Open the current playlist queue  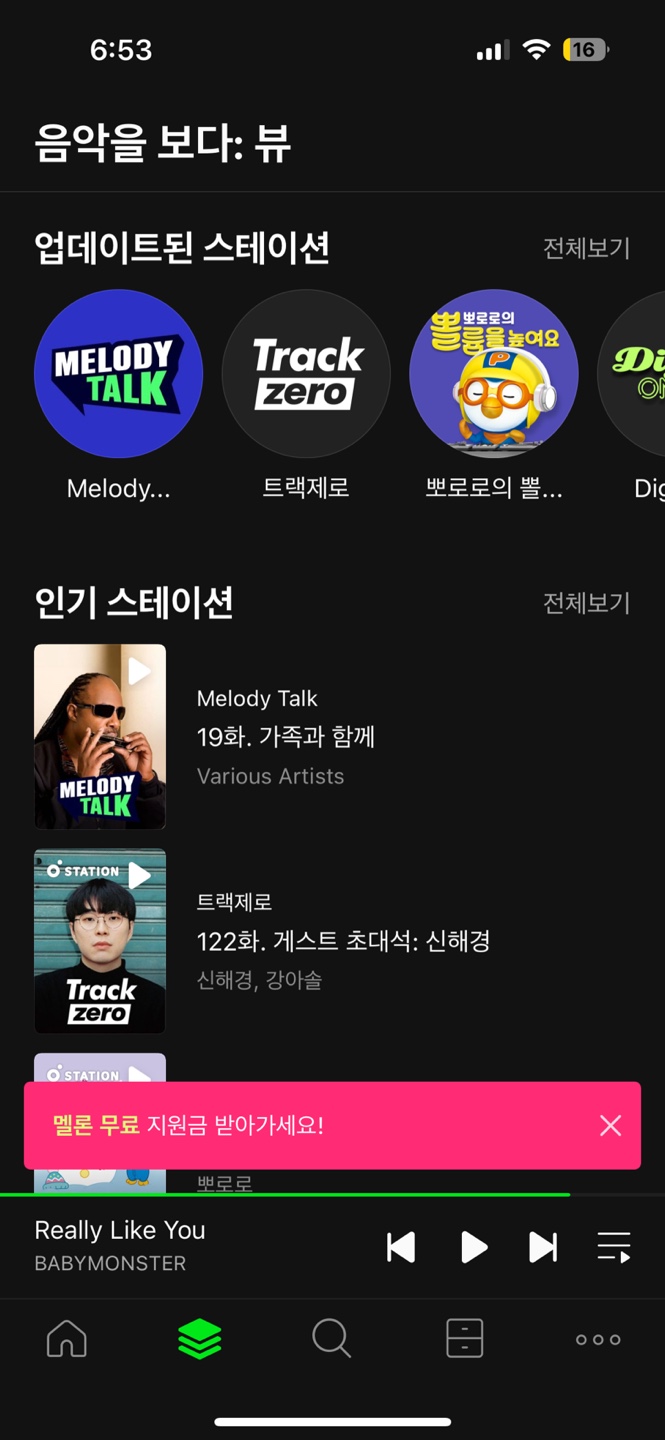(x=614, y=1247)
